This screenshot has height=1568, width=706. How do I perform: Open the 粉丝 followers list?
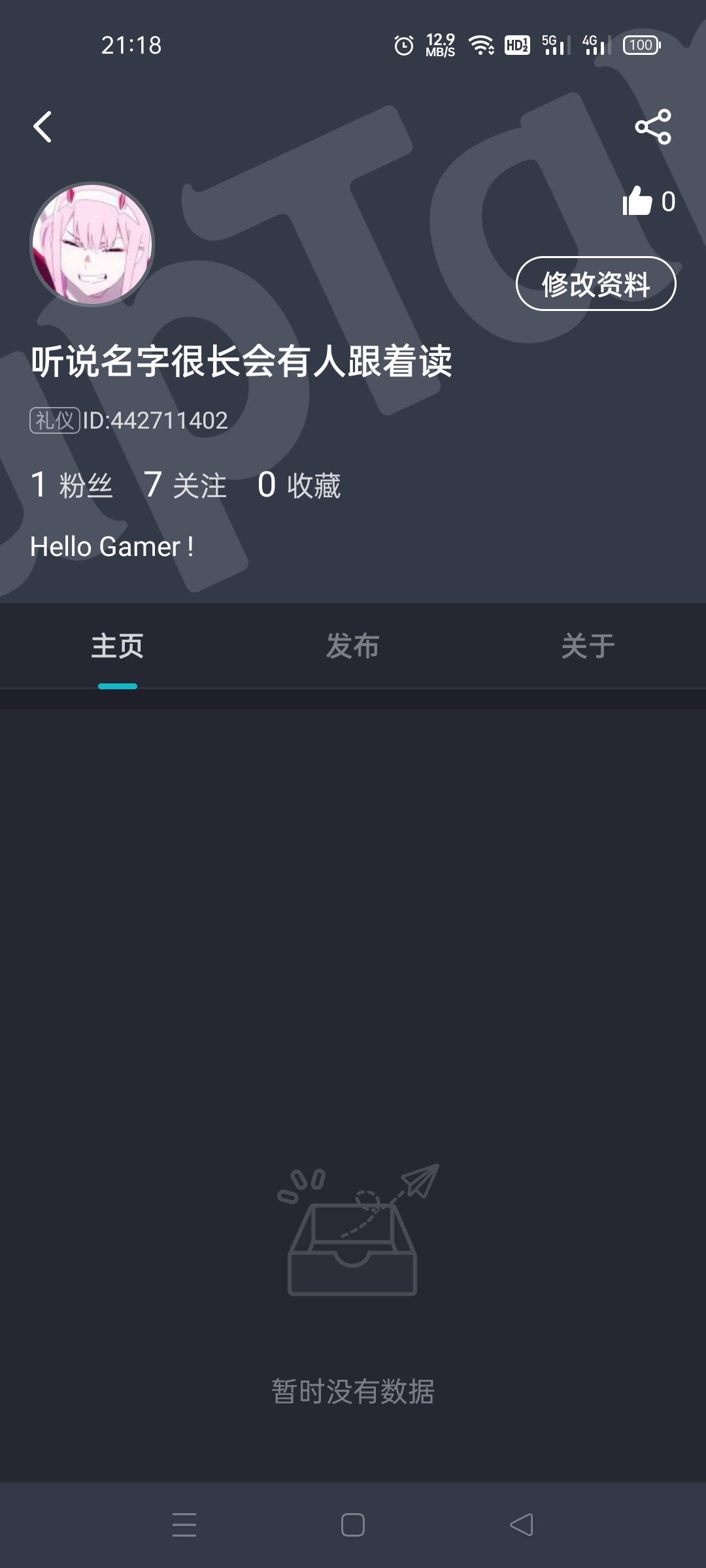coord(72,485)
